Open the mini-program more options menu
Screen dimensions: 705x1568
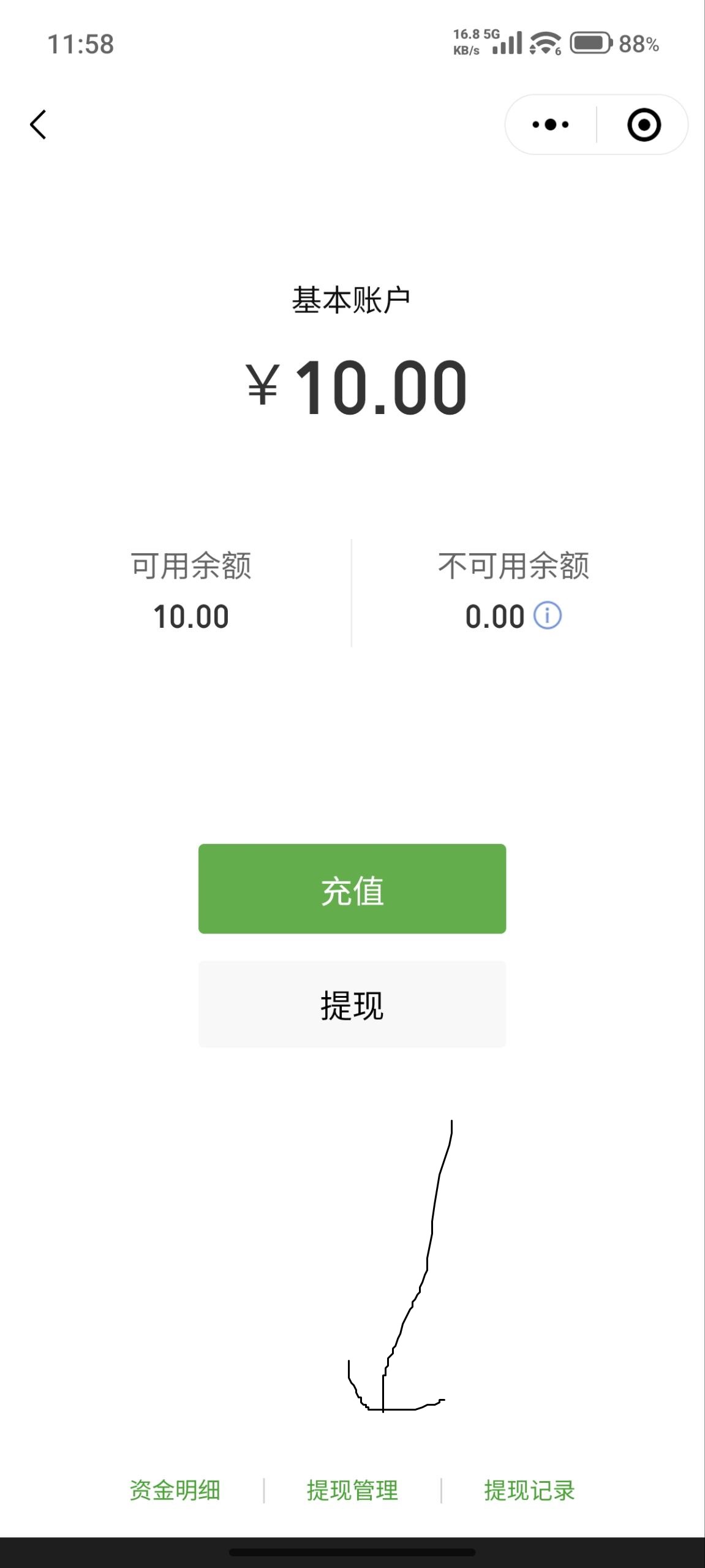click(x=549, y=123)
